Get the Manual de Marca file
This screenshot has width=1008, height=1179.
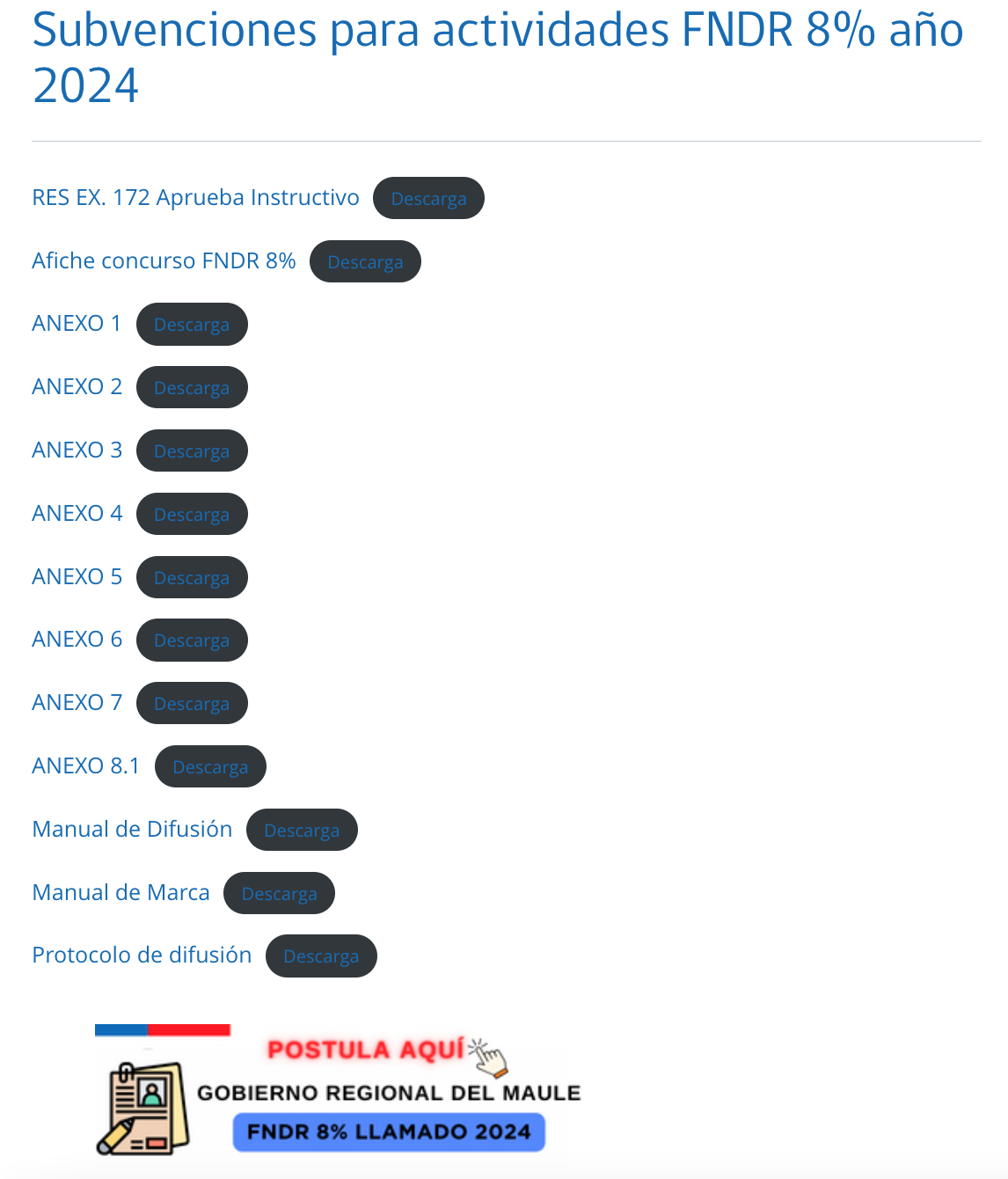tap(279, 894)
